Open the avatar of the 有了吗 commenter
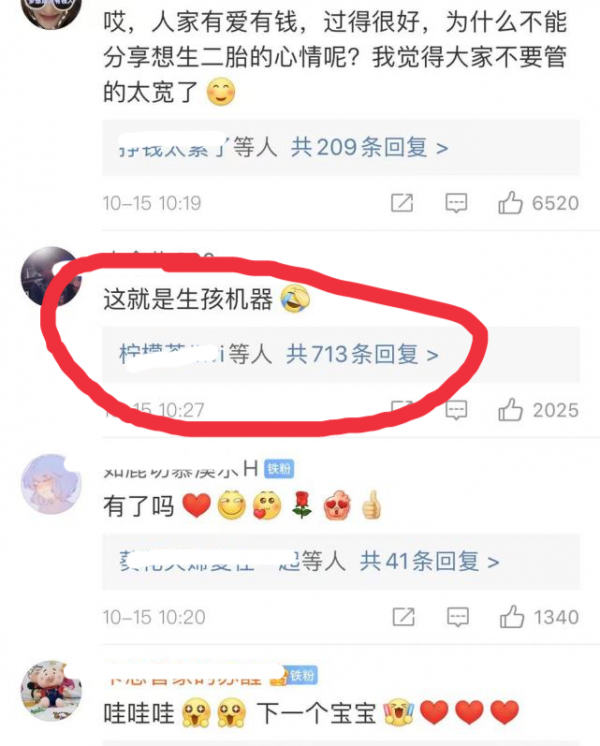The height and width of the screenshot is (746, 600). (x=50, y=483)
